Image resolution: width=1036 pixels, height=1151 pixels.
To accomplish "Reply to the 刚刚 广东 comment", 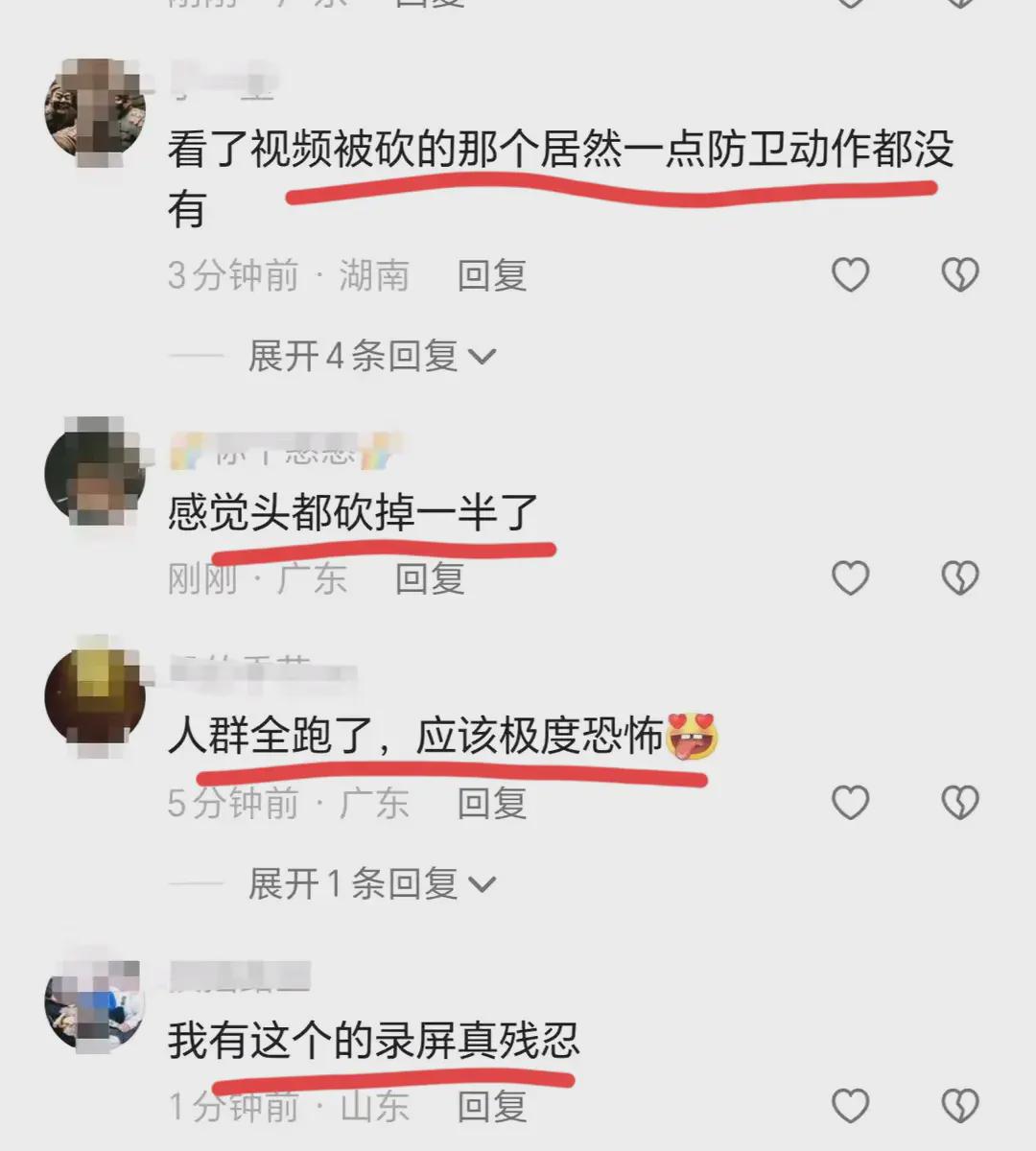I will (x=430, y=578).
